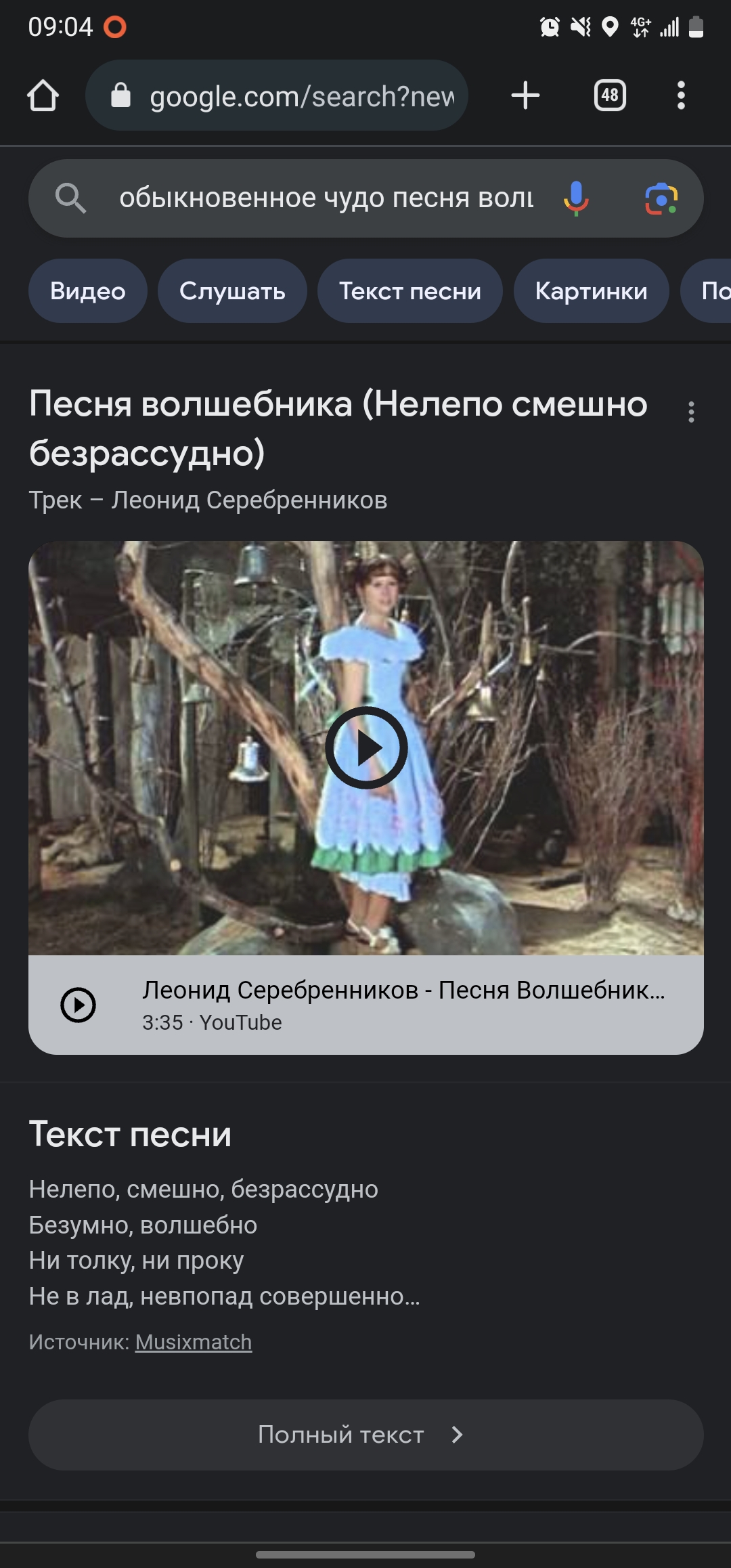Play the Песня волшебника video thumbnail
Screen dimensions: 731x1568
[x=366, y=747]
